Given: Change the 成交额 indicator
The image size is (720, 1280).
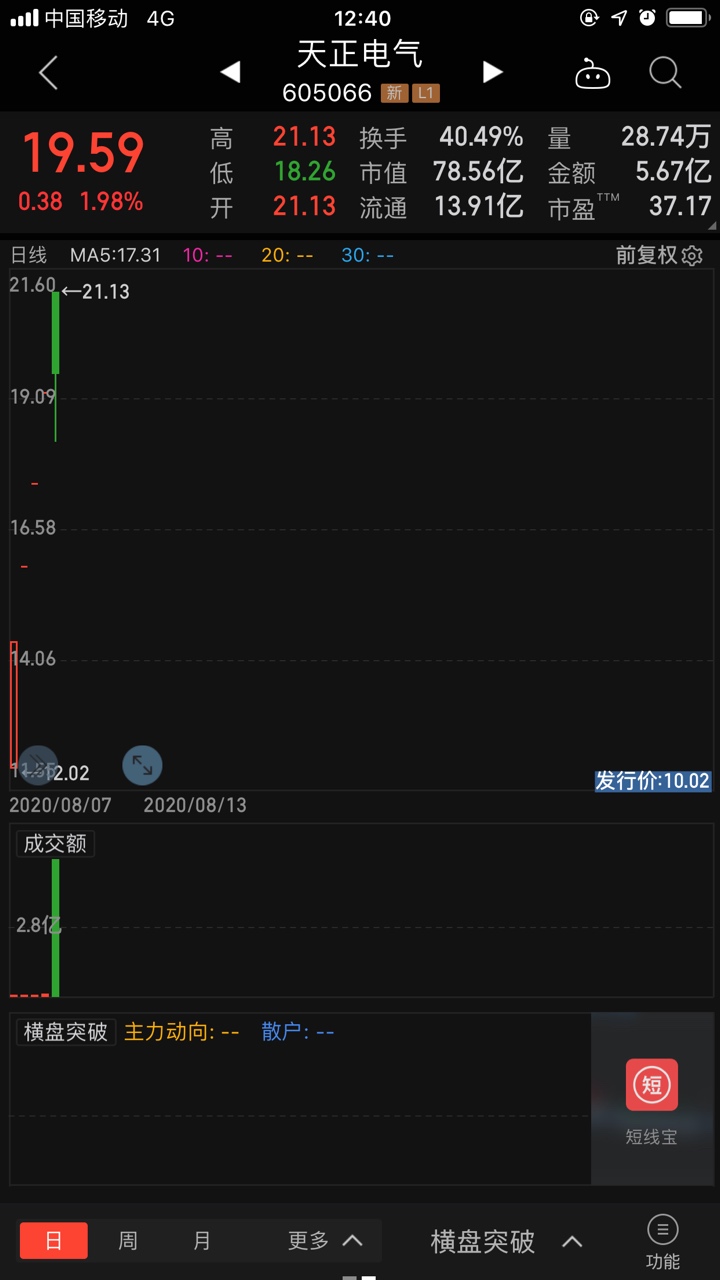Looking at the screenshot, I should (55, 844).
